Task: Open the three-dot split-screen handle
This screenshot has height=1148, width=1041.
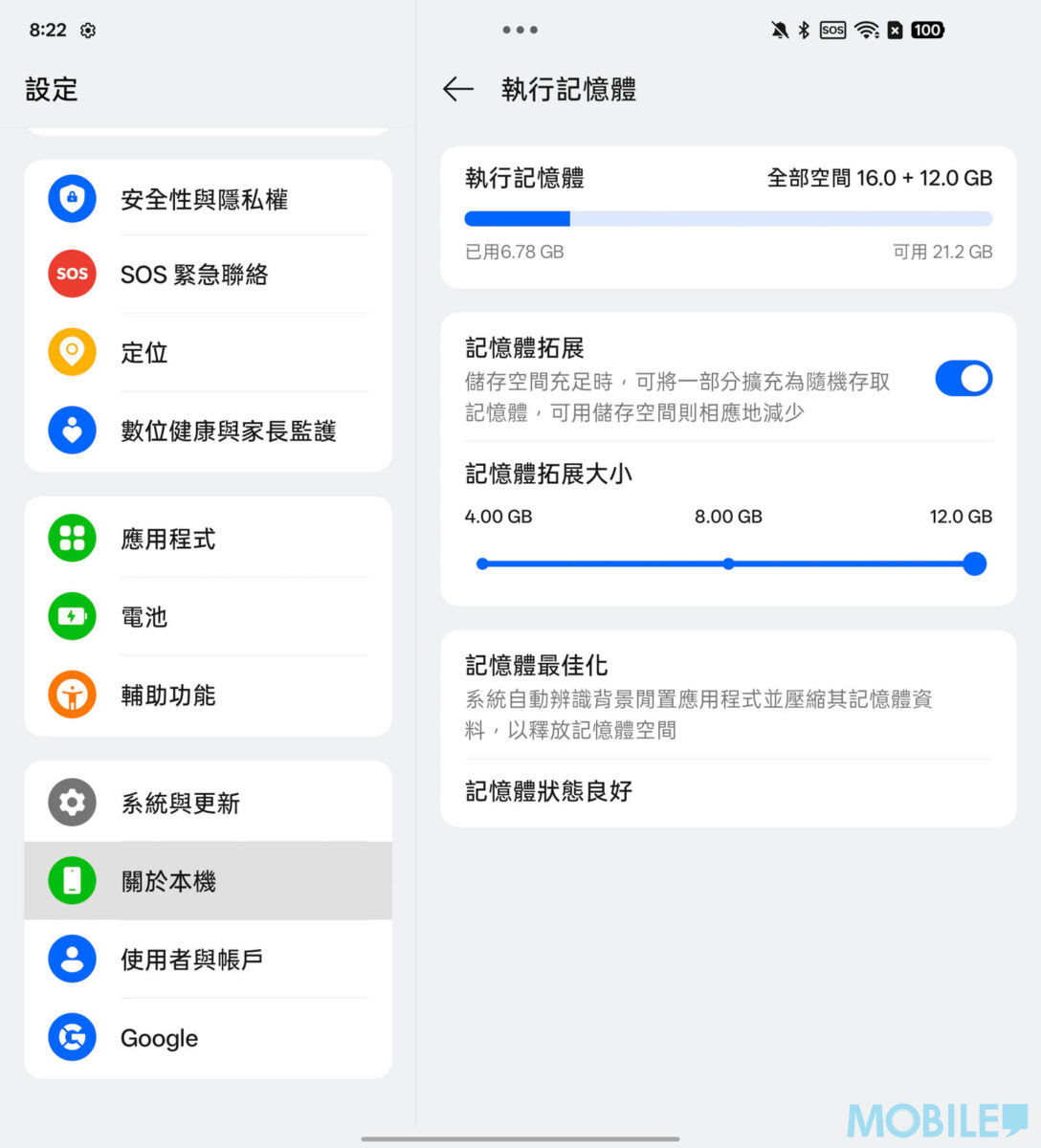Action: tap(520, 30)
